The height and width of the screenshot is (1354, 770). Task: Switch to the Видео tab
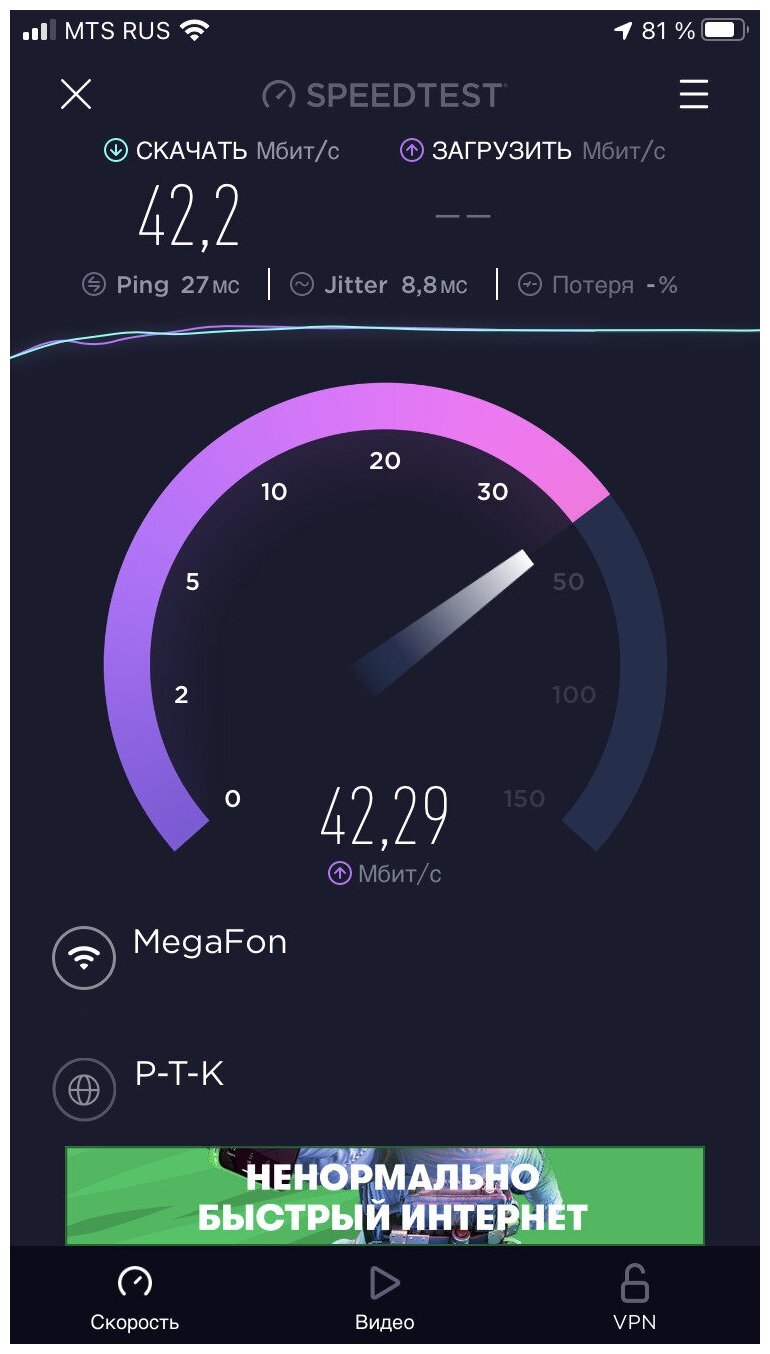point(385,1298)
